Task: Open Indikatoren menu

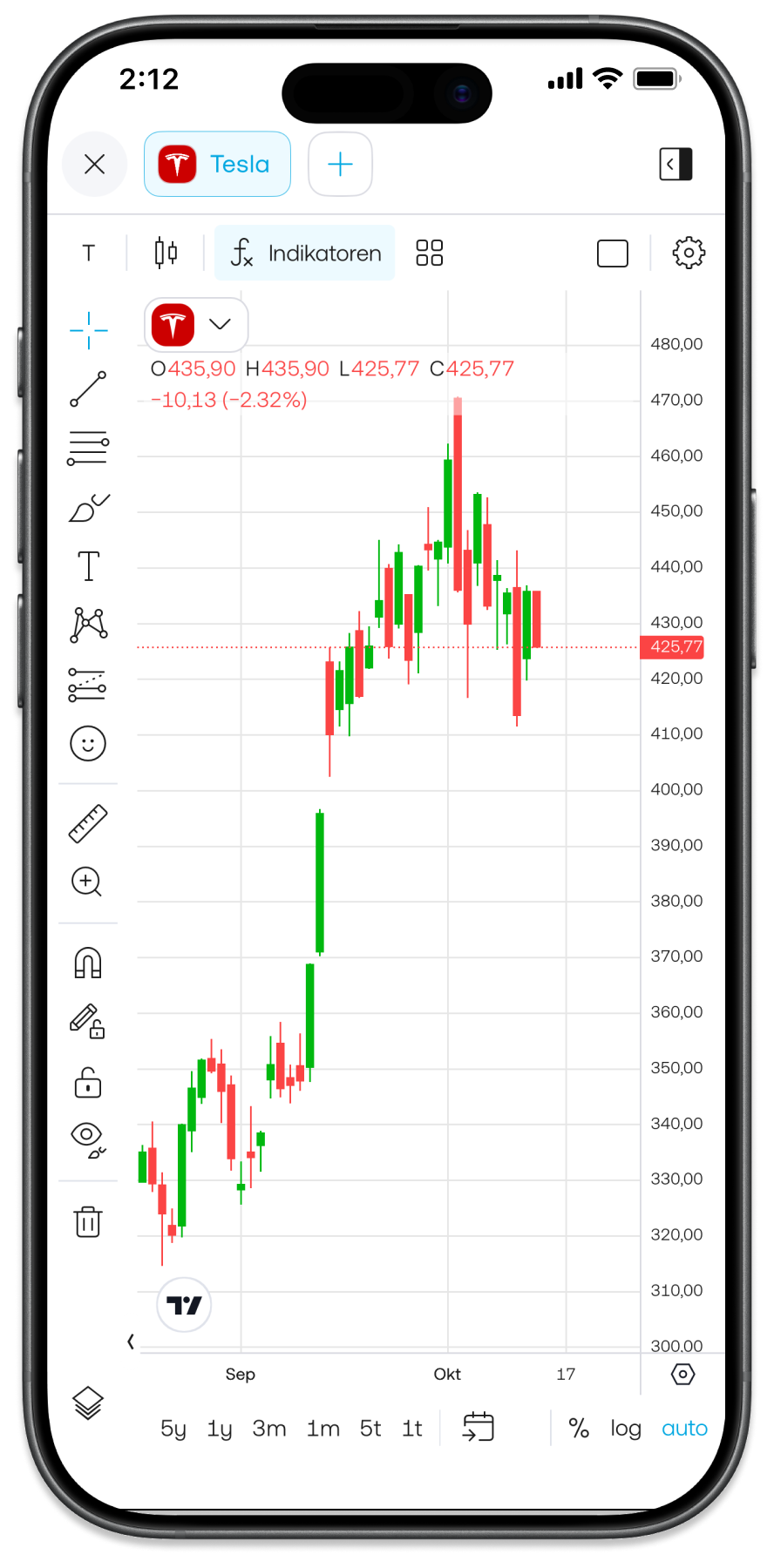Action: [x=305, y=253]
